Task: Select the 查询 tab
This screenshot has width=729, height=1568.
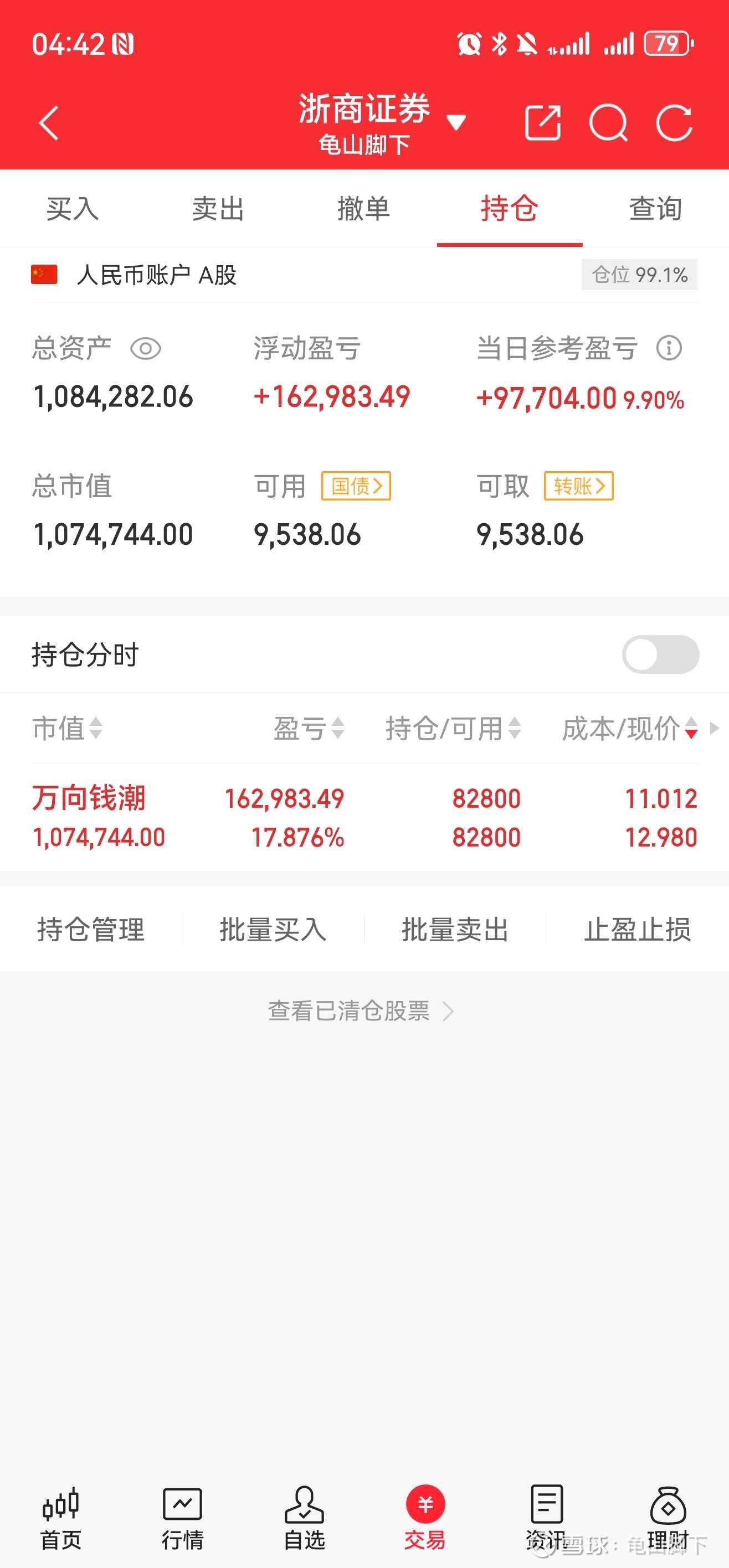Action: click(655, 209)
